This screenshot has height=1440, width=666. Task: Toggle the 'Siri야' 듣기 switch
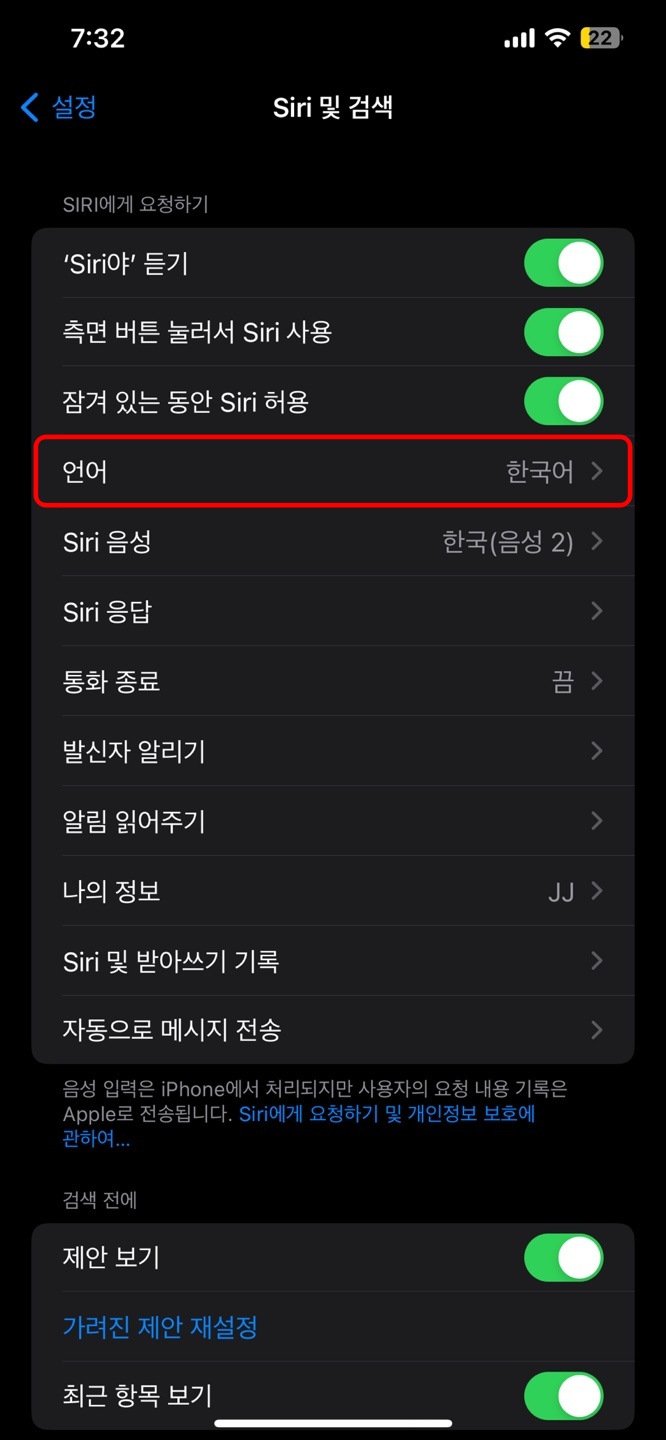click(x=564, y=264)
